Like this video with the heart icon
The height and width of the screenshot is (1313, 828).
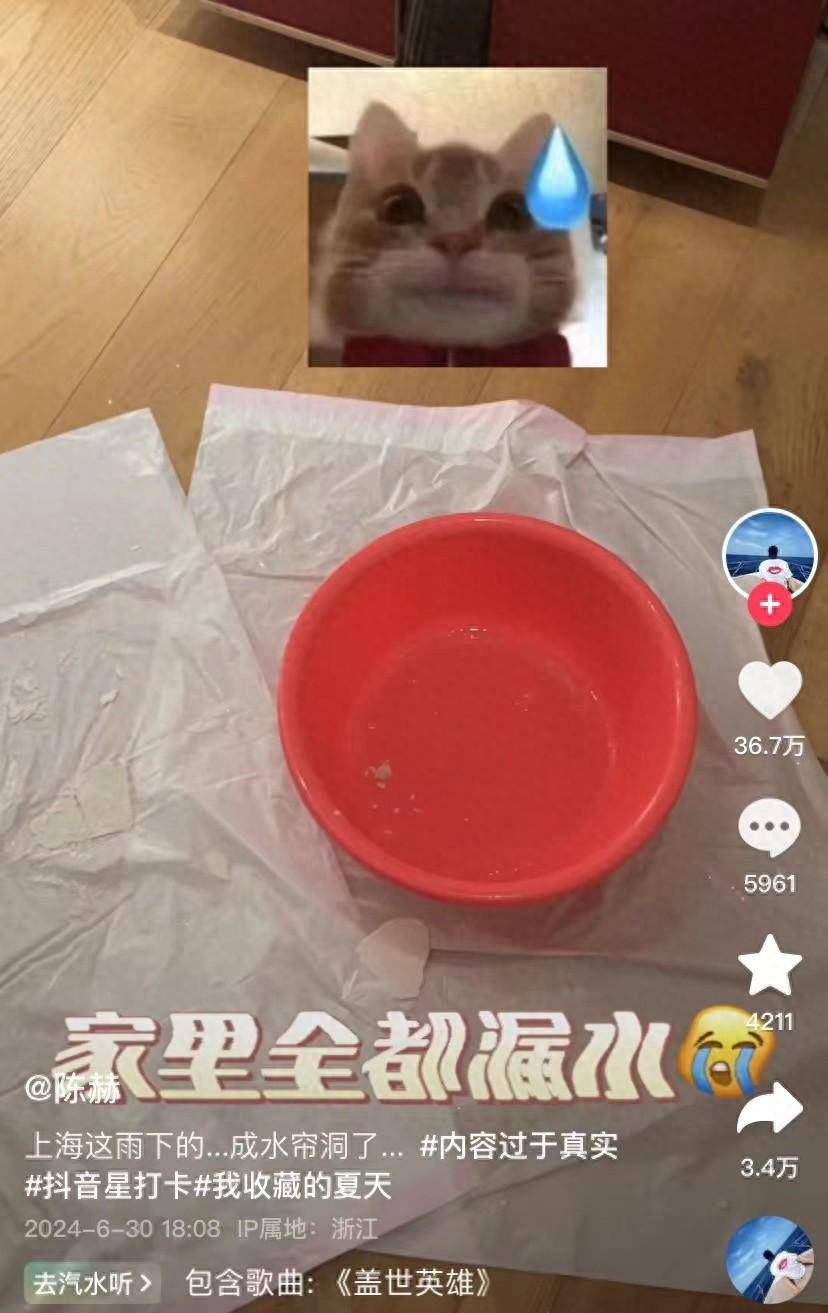(769, 690)
